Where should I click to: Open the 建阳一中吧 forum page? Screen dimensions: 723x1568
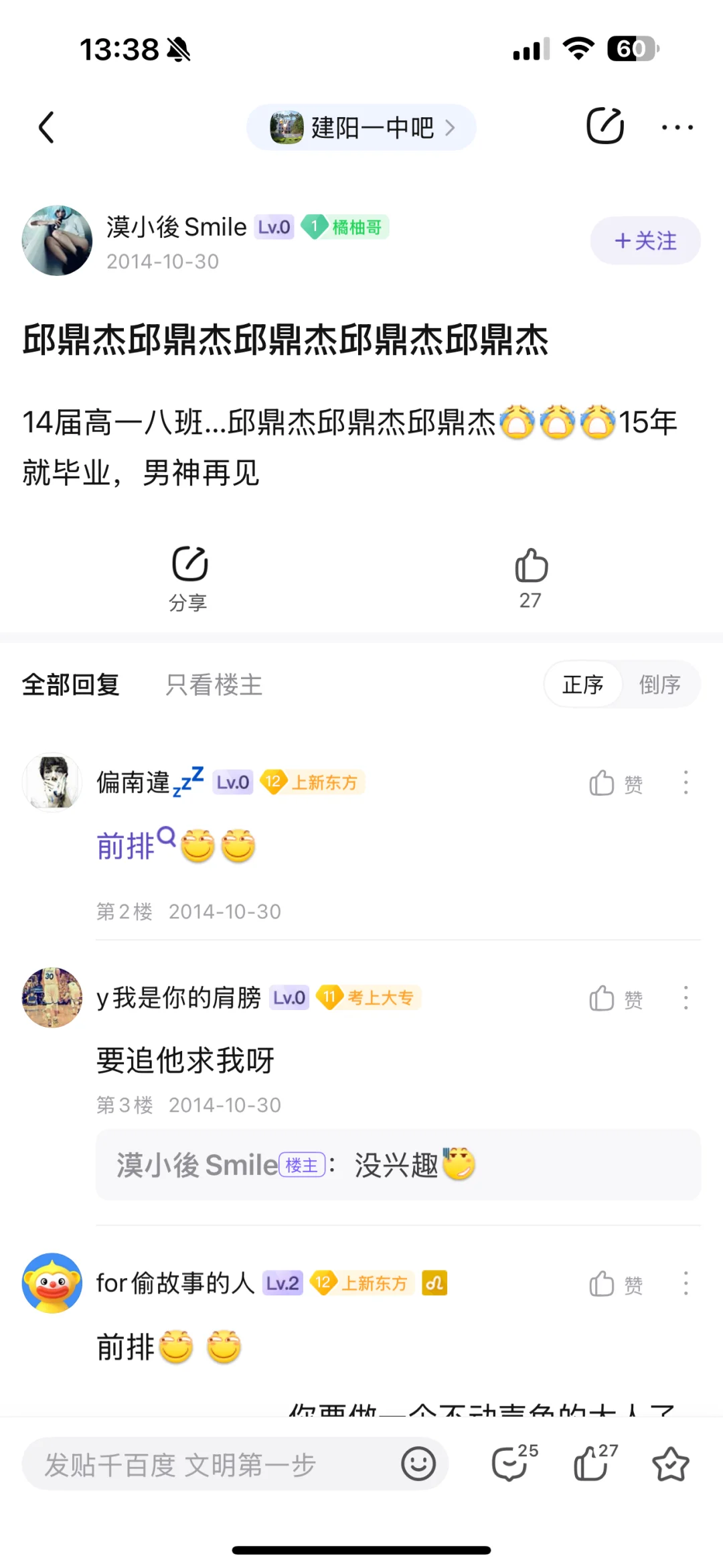coord(361,127)
